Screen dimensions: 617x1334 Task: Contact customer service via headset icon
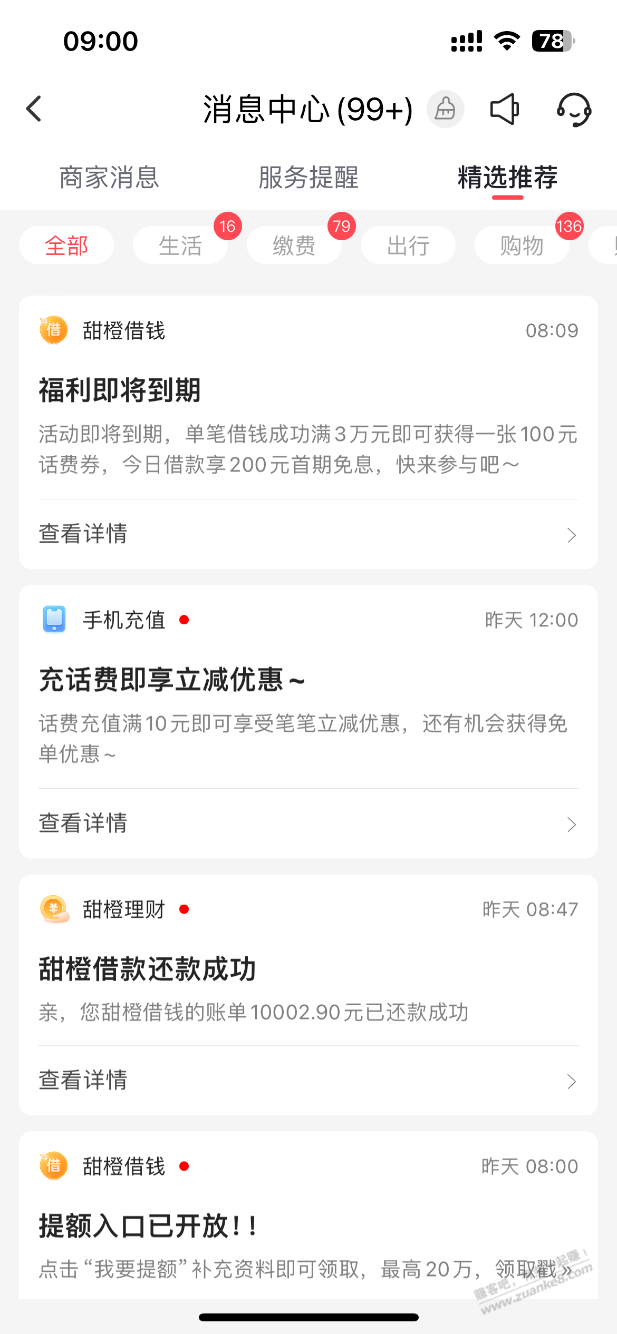click(573, 109)
